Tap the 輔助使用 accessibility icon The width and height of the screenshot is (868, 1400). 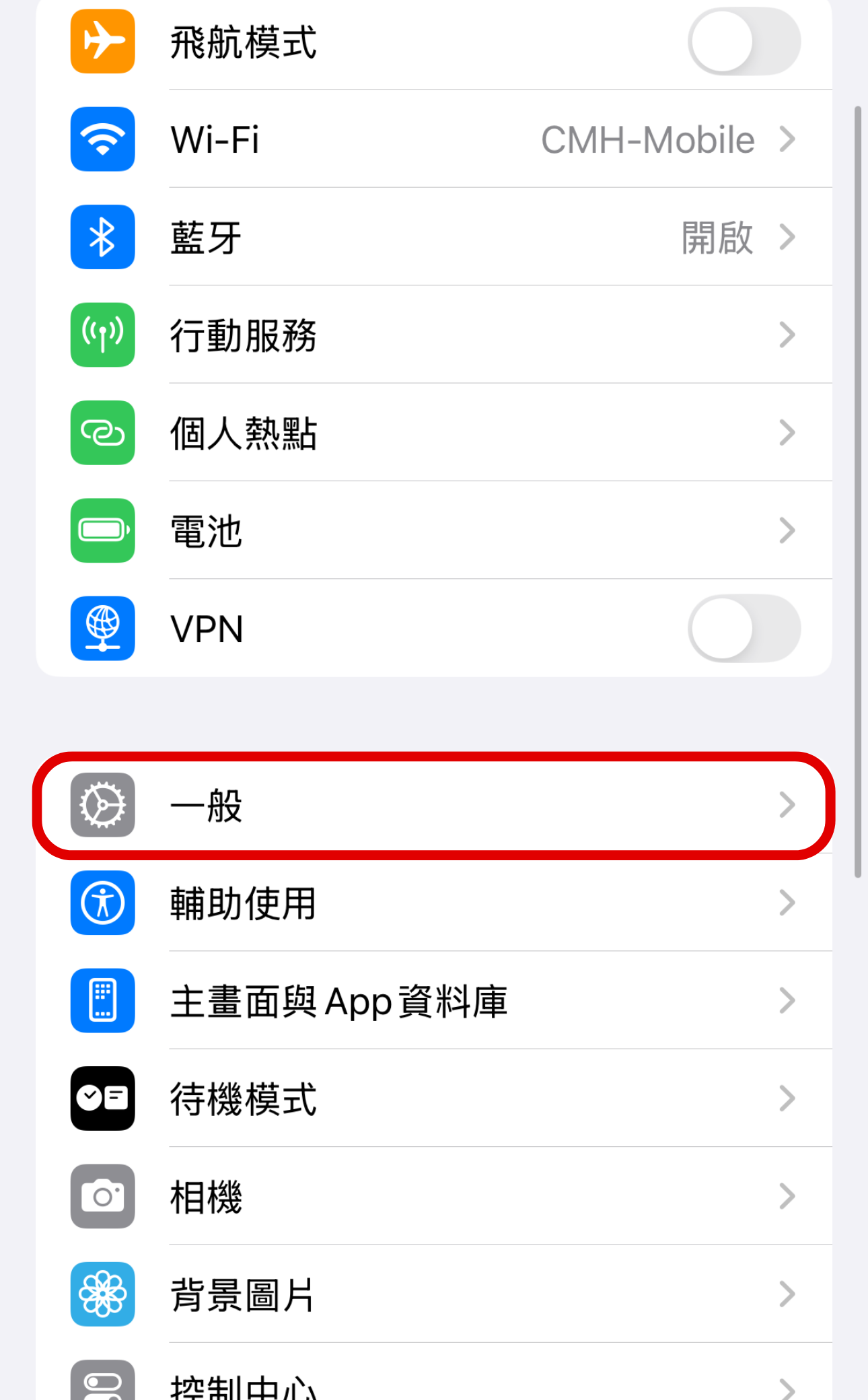(x=102, y=903)
